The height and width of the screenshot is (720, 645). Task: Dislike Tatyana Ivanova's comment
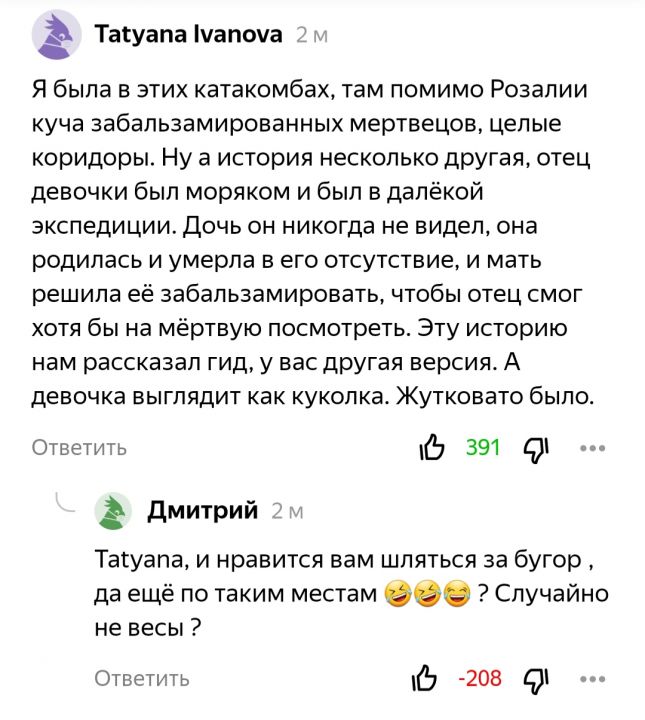click(536, 447)
